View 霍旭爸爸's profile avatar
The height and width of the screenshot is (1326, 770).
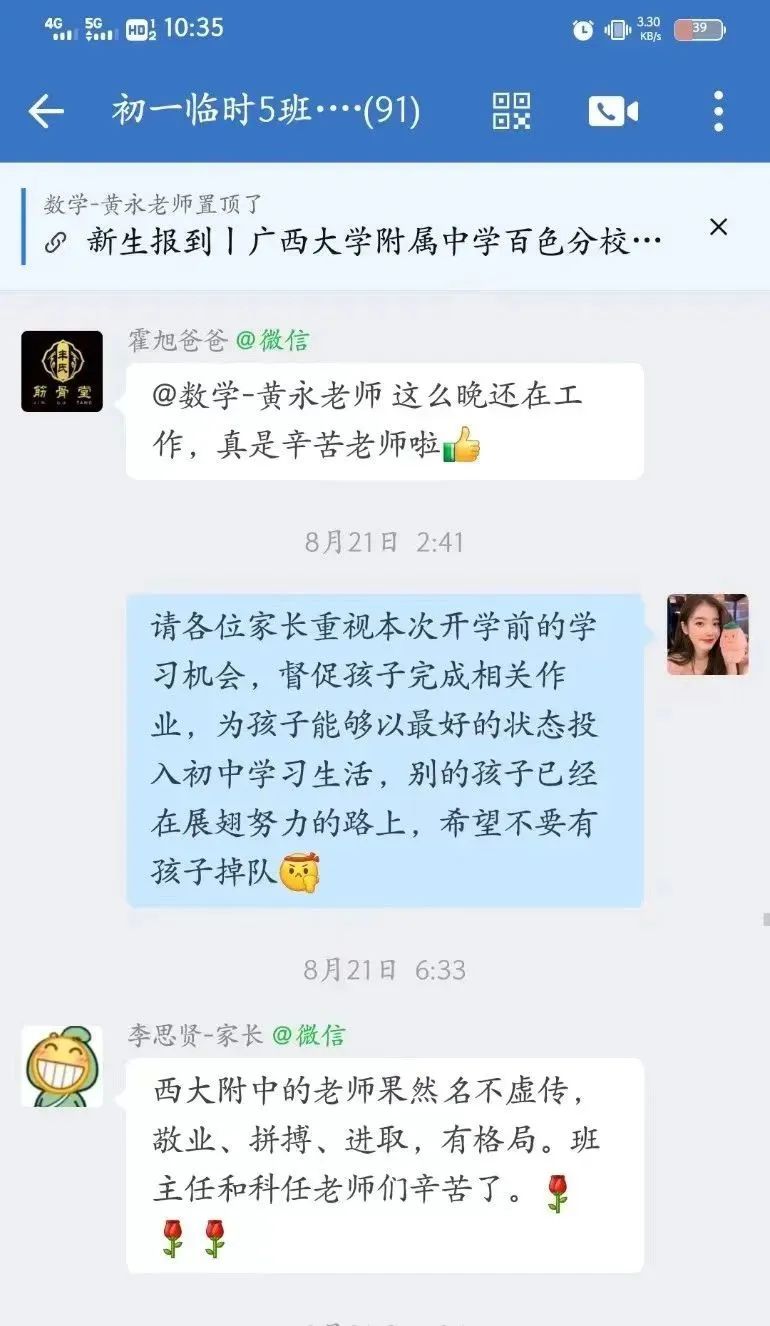pos(62,371)
